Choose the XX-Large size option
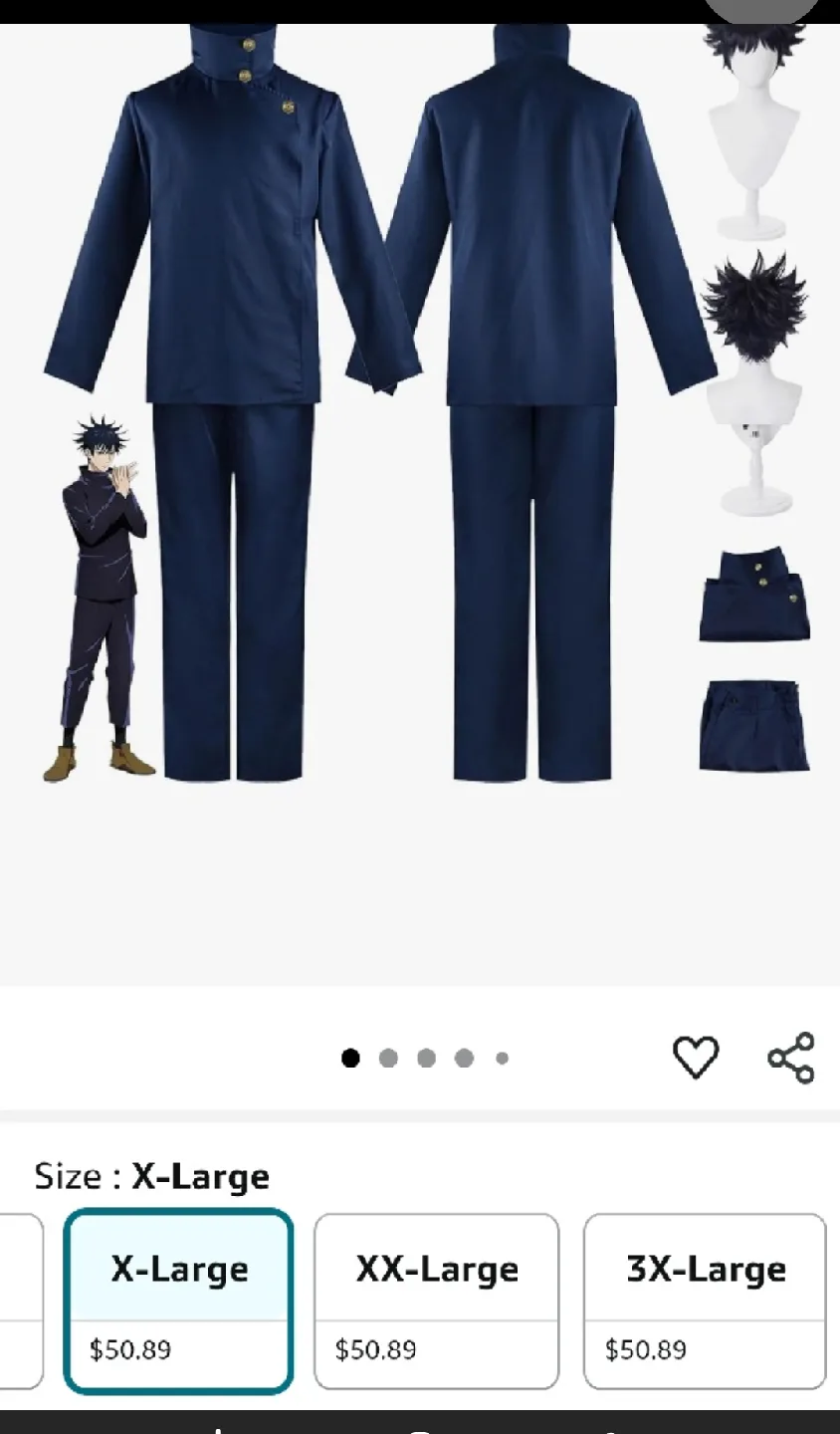The height and width of the screenshot is (1434, 840). [436, 1302]
